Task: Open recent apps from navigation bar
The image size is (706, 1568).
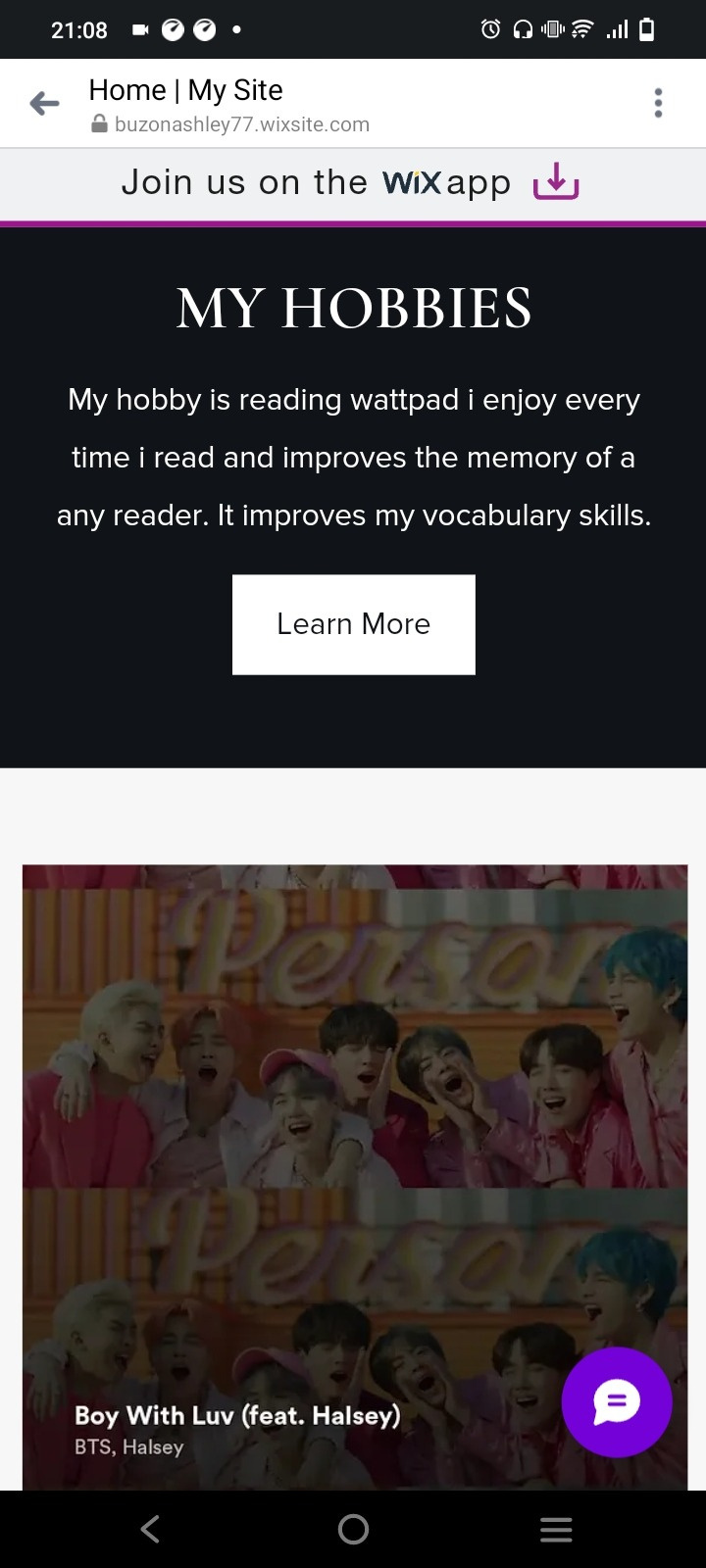Action: 556,1529
